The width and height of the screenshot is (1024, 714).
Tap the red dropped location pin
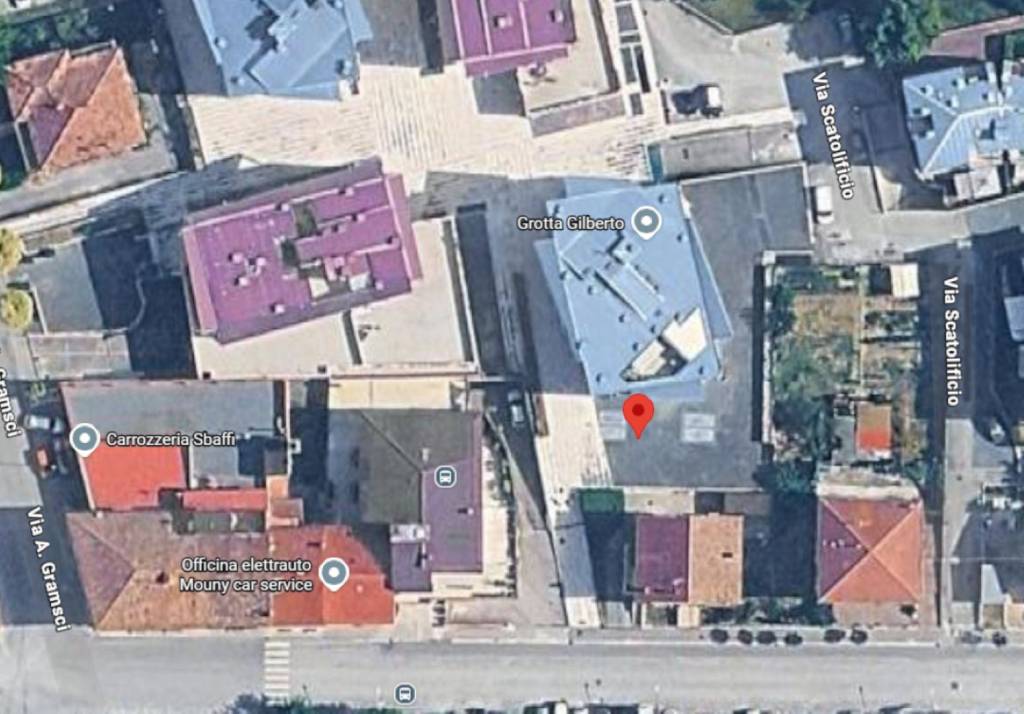coord(638,413)
